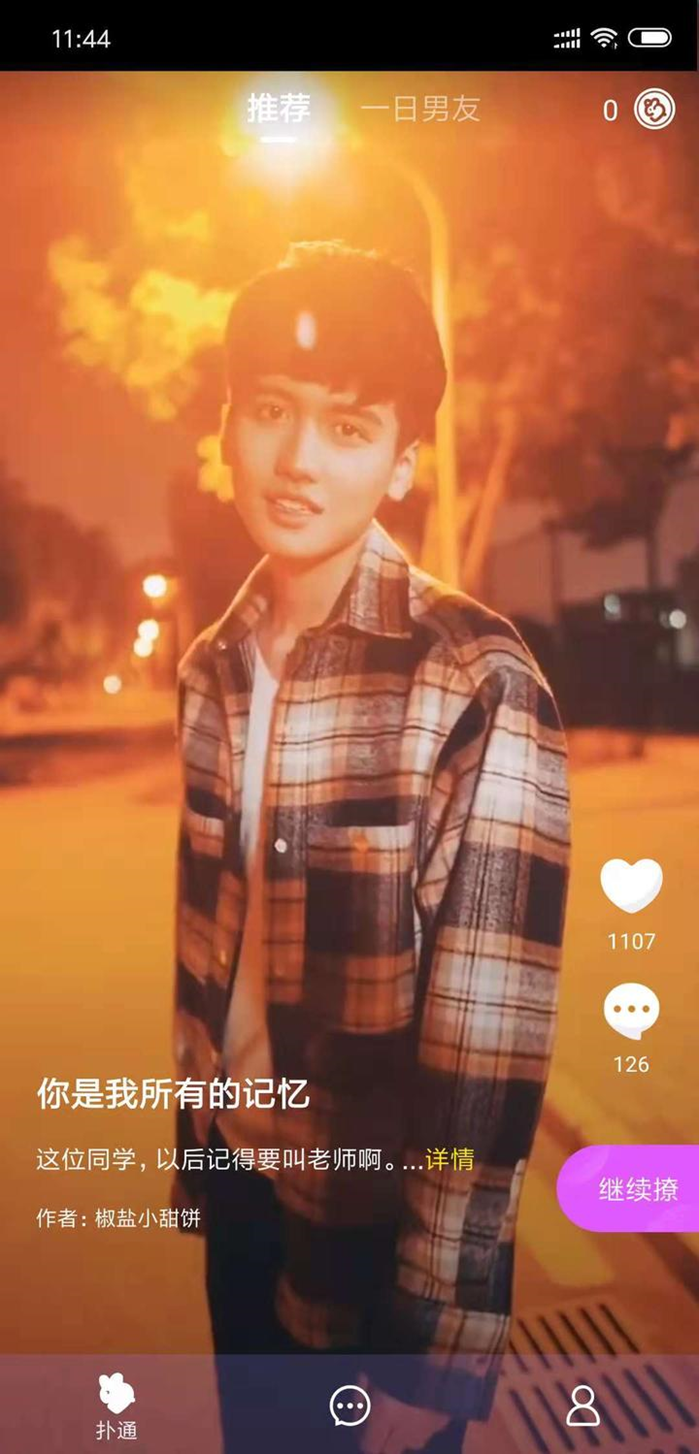Like this story with the heart icon
The height and width of the screenshot is (1454, 699).
coord(631,885)
